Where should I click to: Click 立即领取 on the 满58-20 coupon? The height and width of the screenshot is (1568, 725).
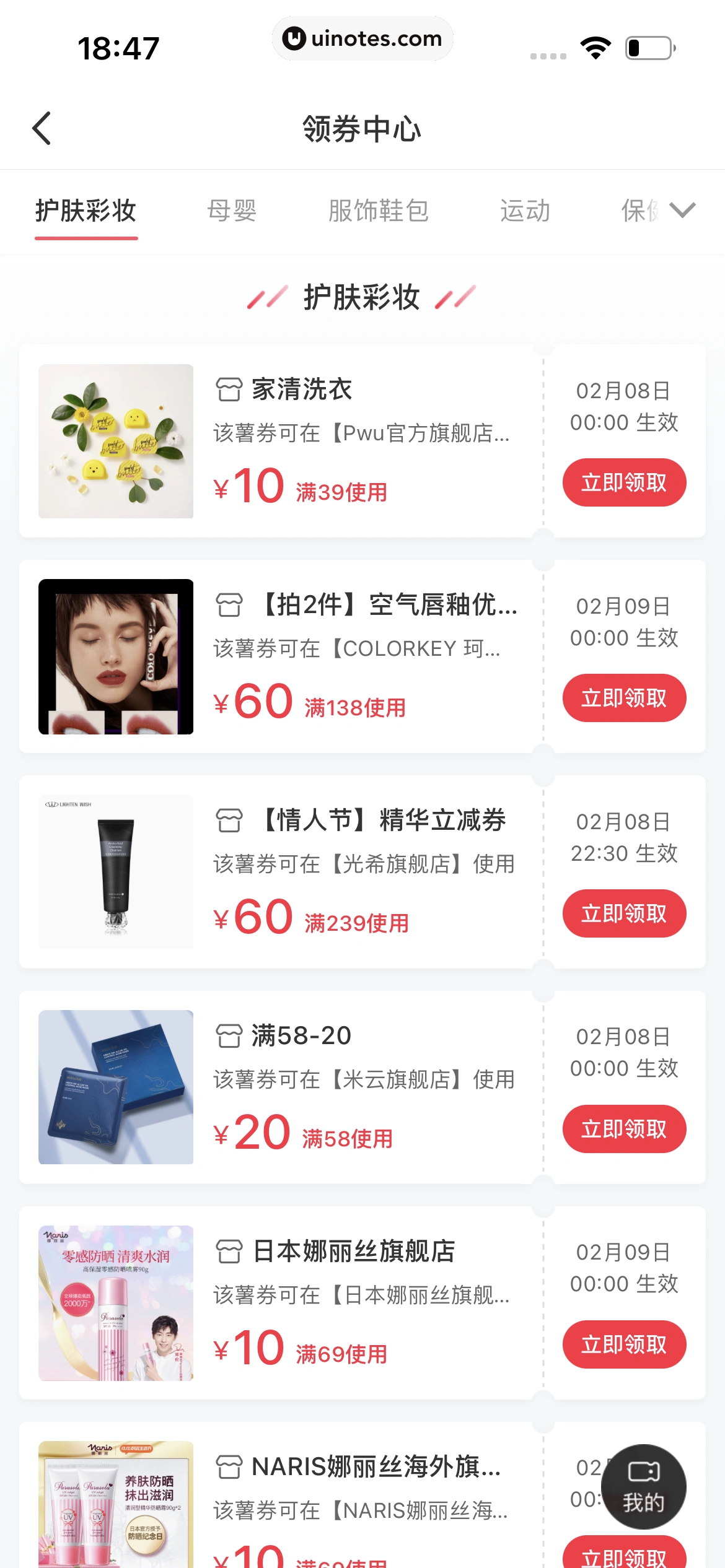click(623, 1128)
